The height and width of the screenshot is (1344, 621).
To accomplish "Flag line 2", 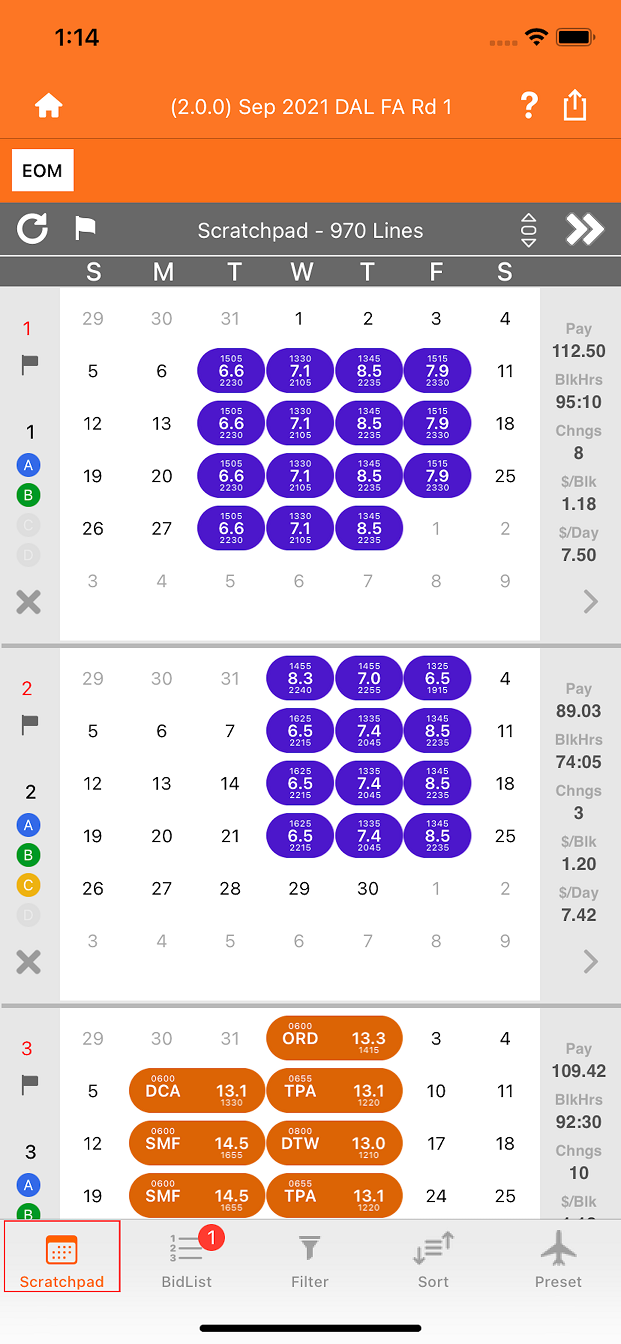I will coord(30,725).
